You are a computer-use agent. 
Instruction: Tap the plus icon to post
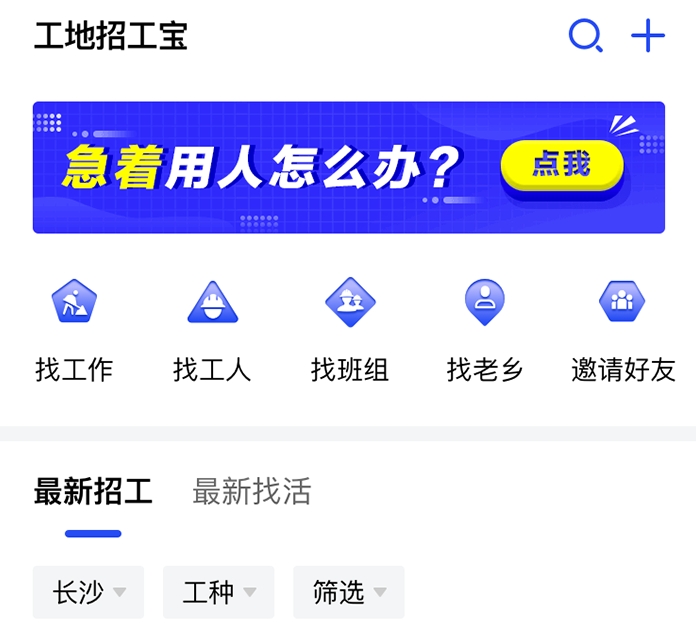[648, 37]
